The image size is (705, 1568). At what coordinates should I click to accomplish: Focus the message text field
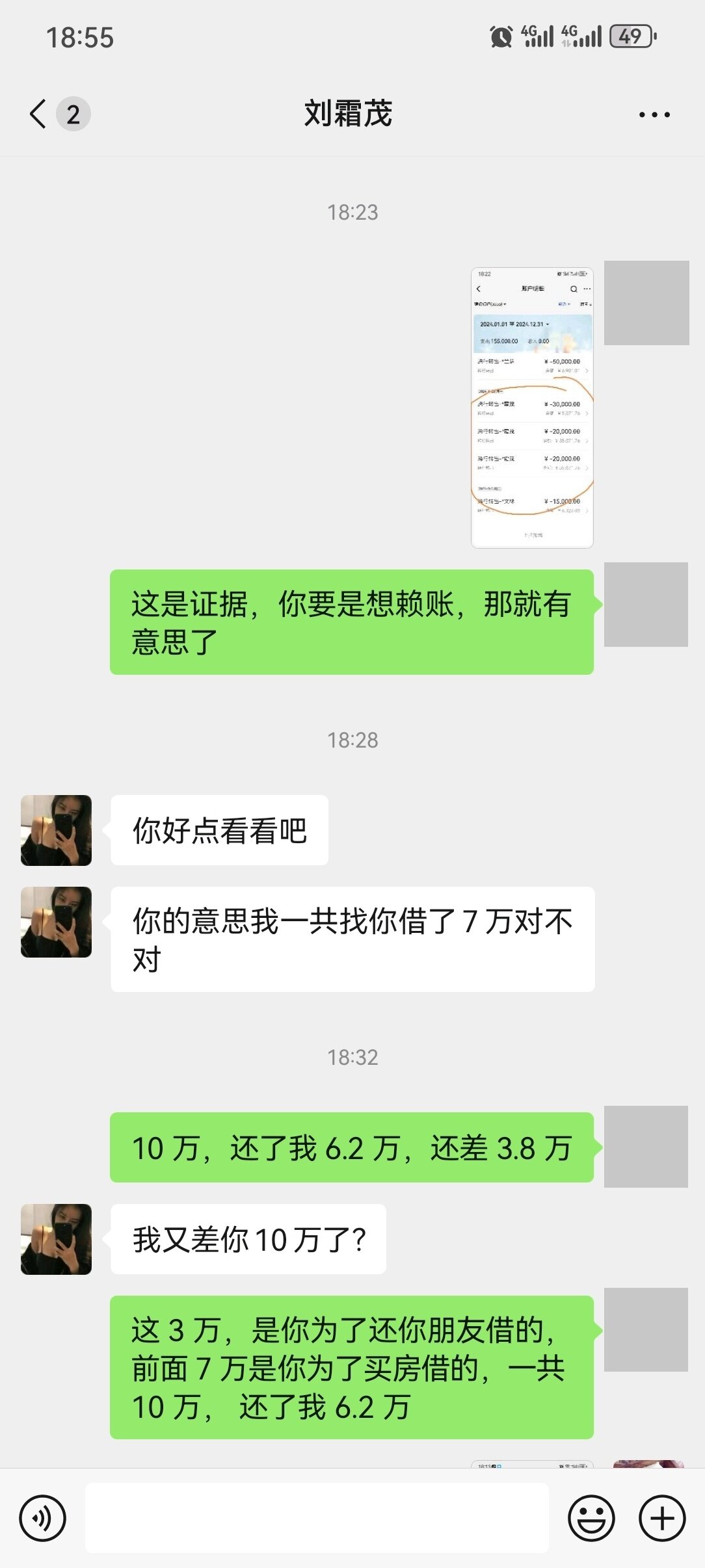click(317, 1518)
